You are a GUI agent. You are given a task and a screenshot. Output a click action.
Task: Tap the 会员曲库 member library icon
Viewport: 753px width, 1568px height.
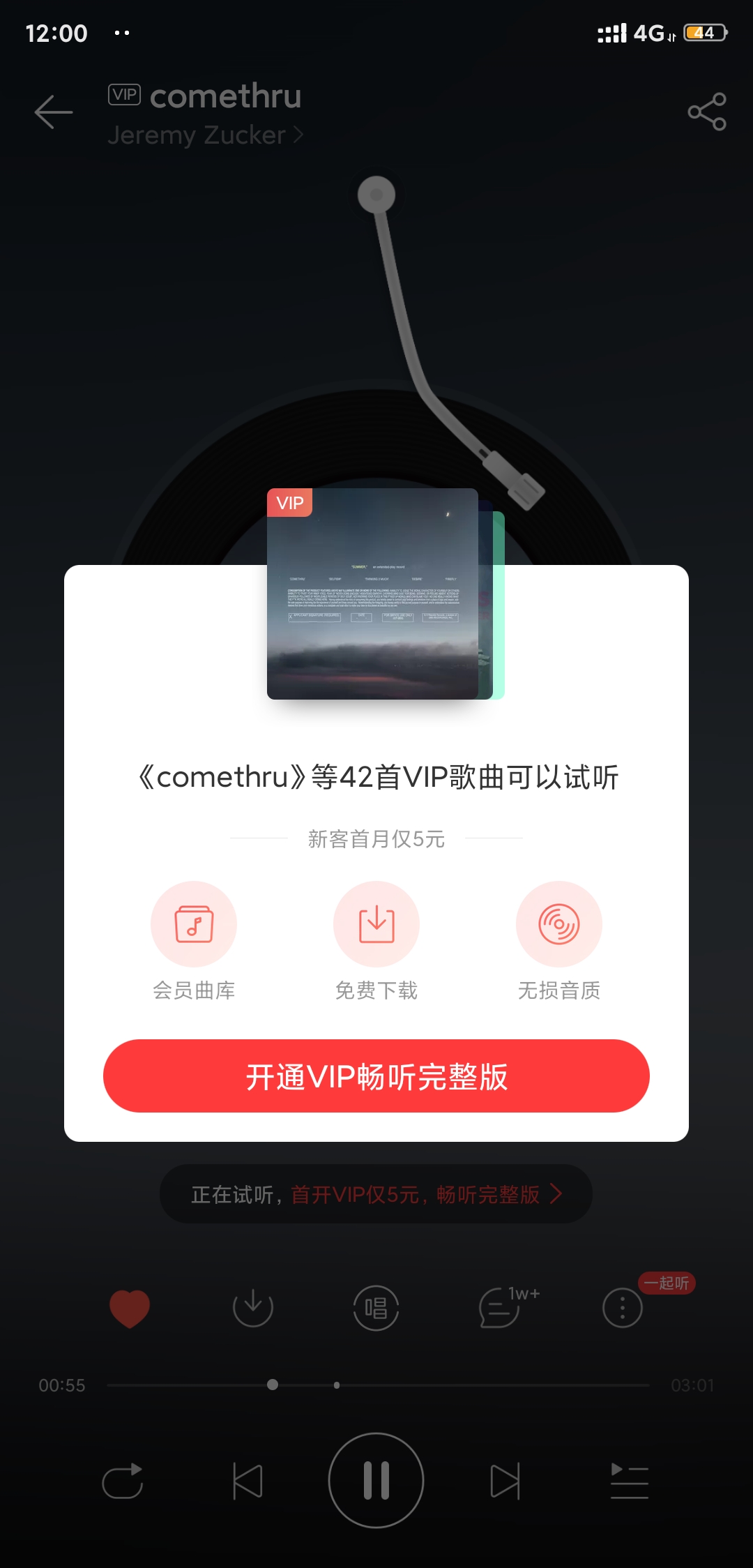(x=194, y=924)
